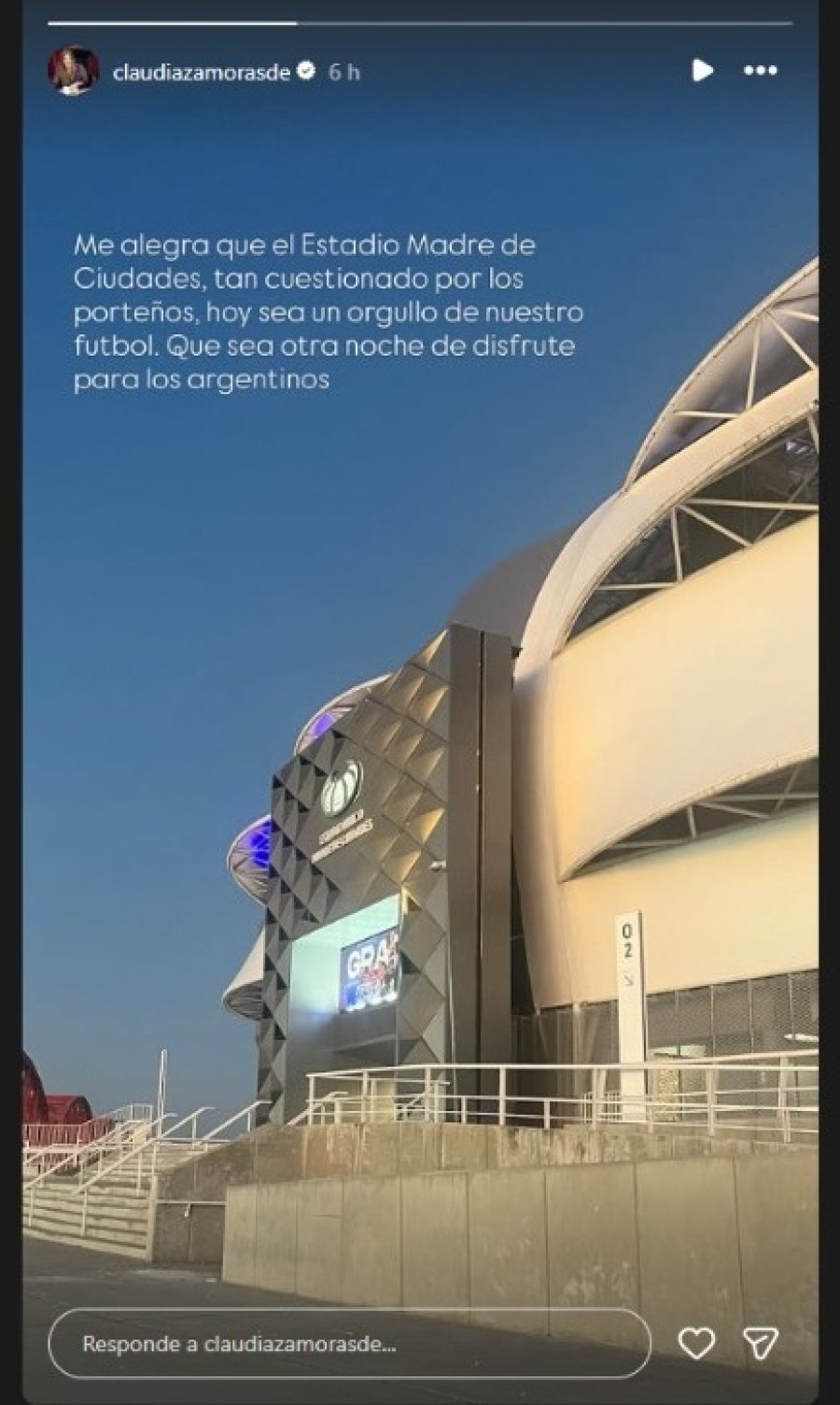Like this story with the heart

pos(696,1343)
